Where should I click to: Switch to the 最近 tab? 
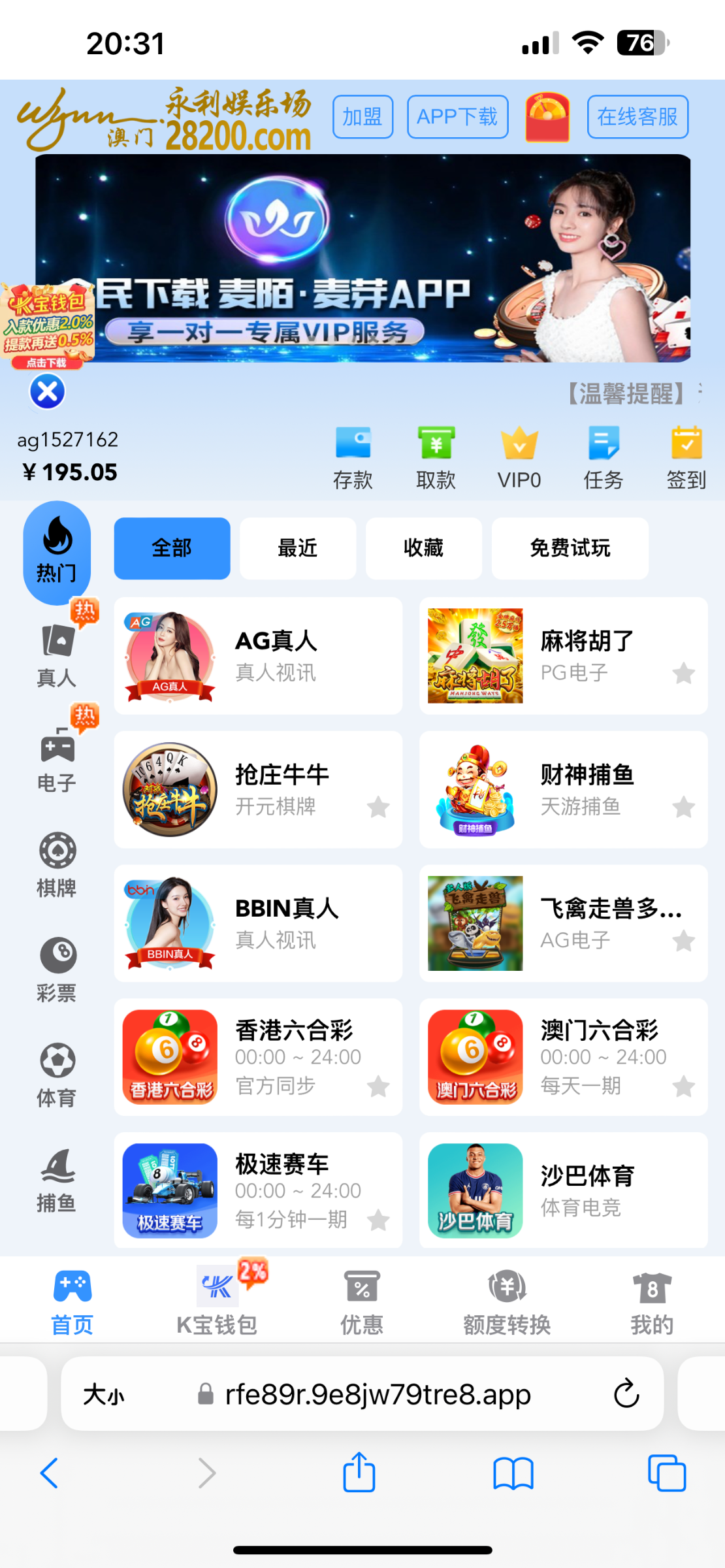coord(297,548)
